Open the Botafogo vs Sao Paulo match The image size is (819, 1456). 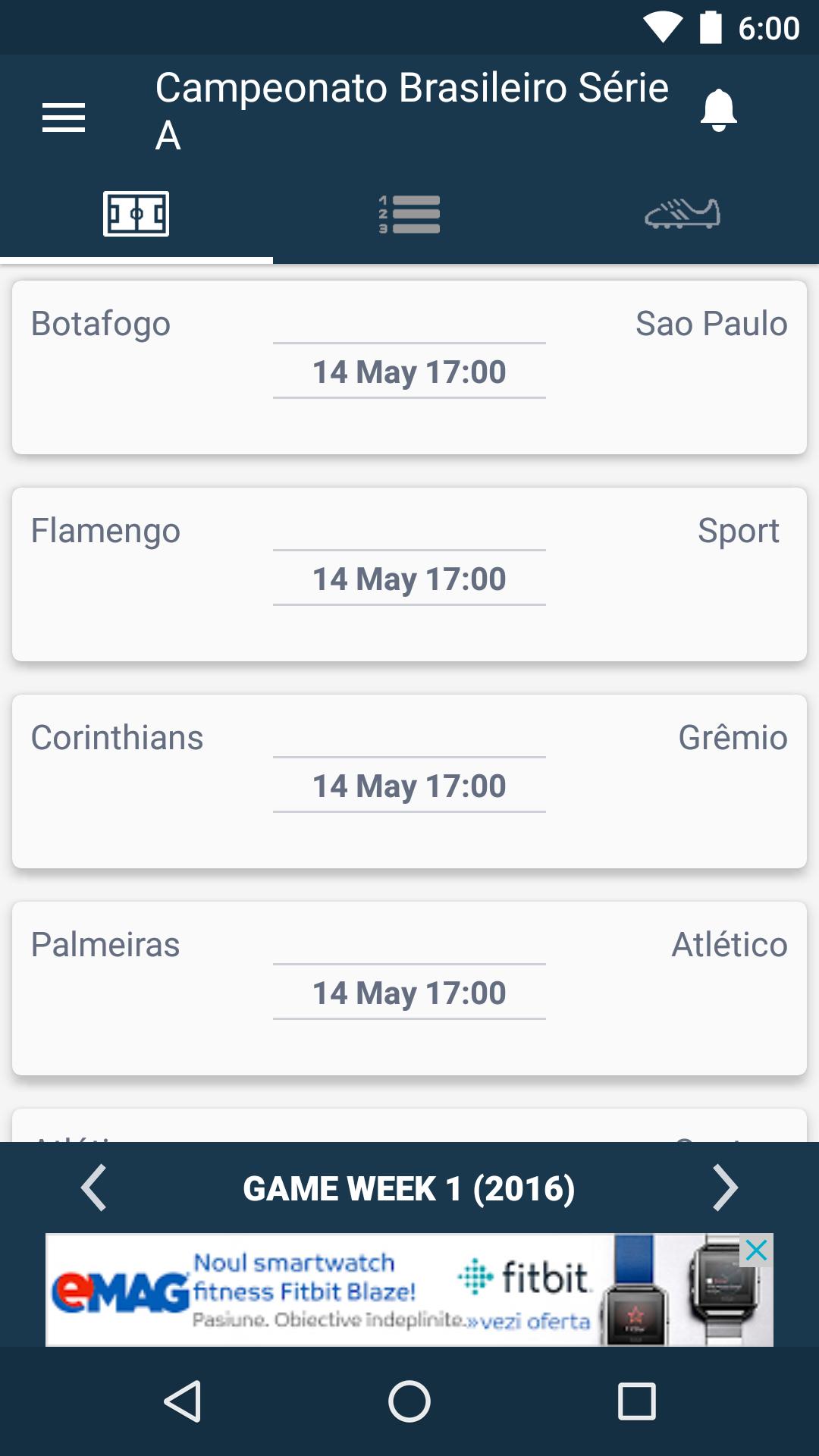[x=409, y=368]
